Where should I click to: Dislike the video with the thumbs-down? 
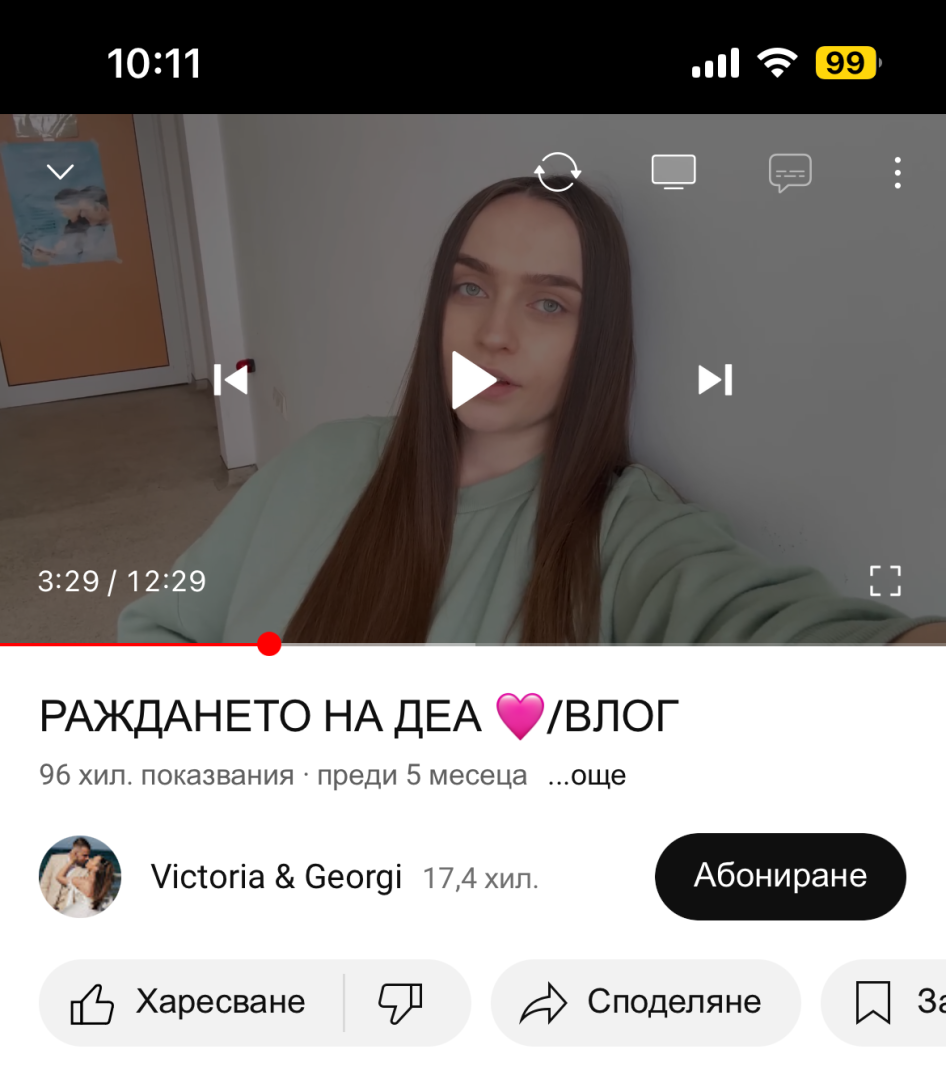401,1003
